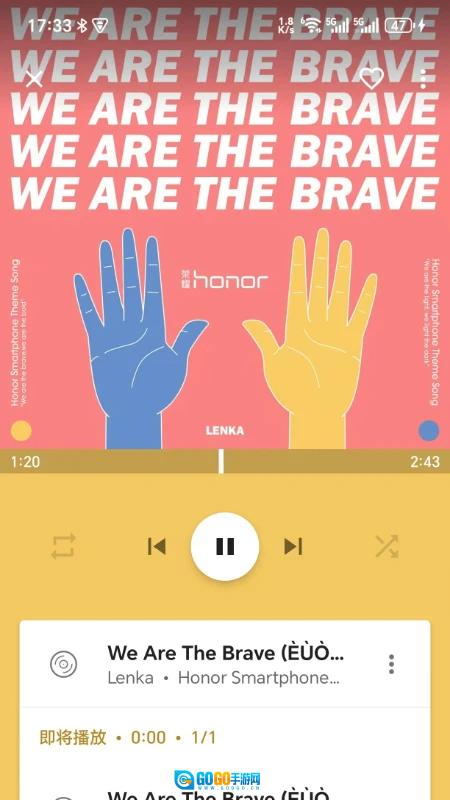Open the top-right overflow menu
The image size is (450, 800).
(422, 79)
